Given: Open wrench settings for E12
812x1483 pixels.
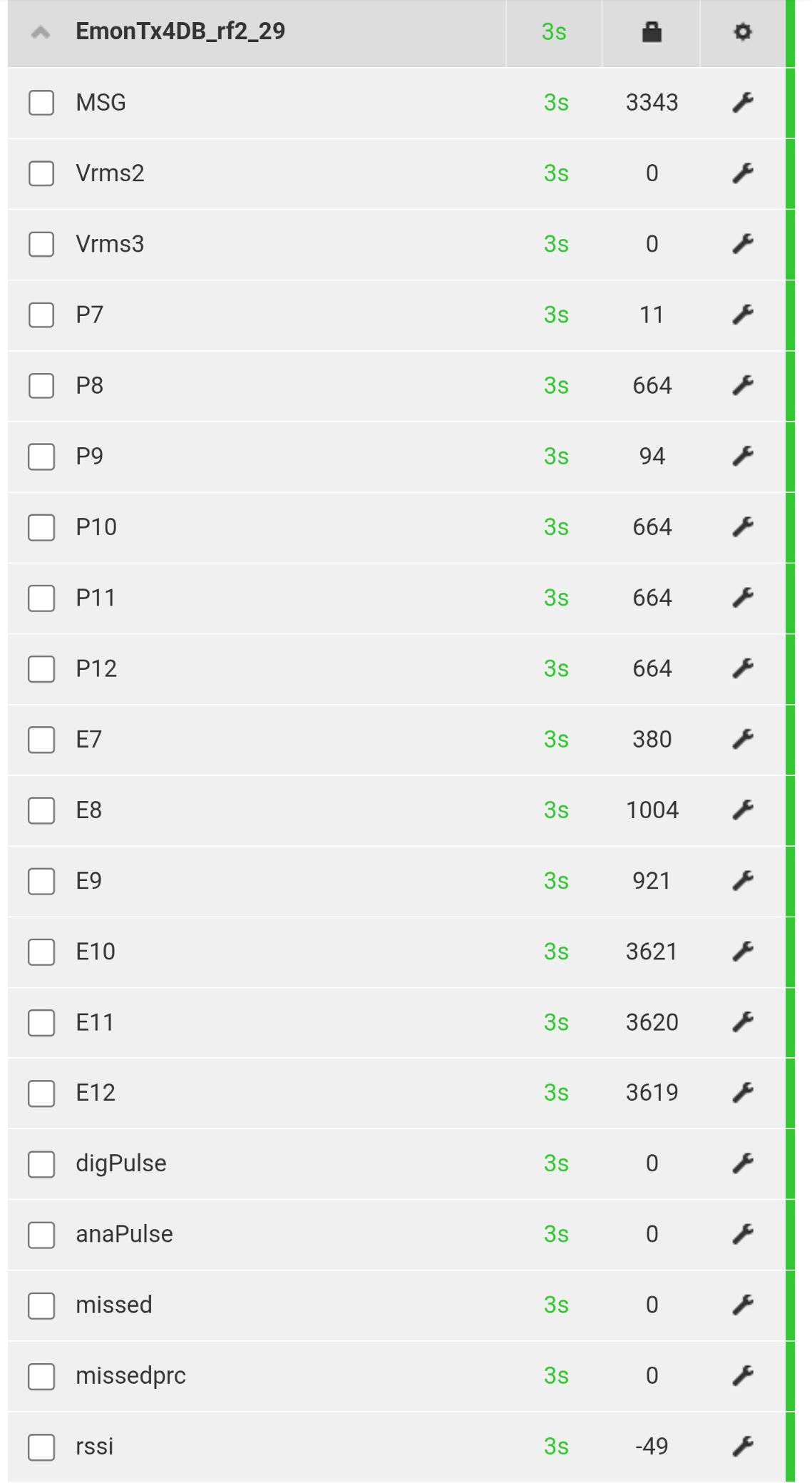Looking at the screenshot, I should [x=743, y=1093].
